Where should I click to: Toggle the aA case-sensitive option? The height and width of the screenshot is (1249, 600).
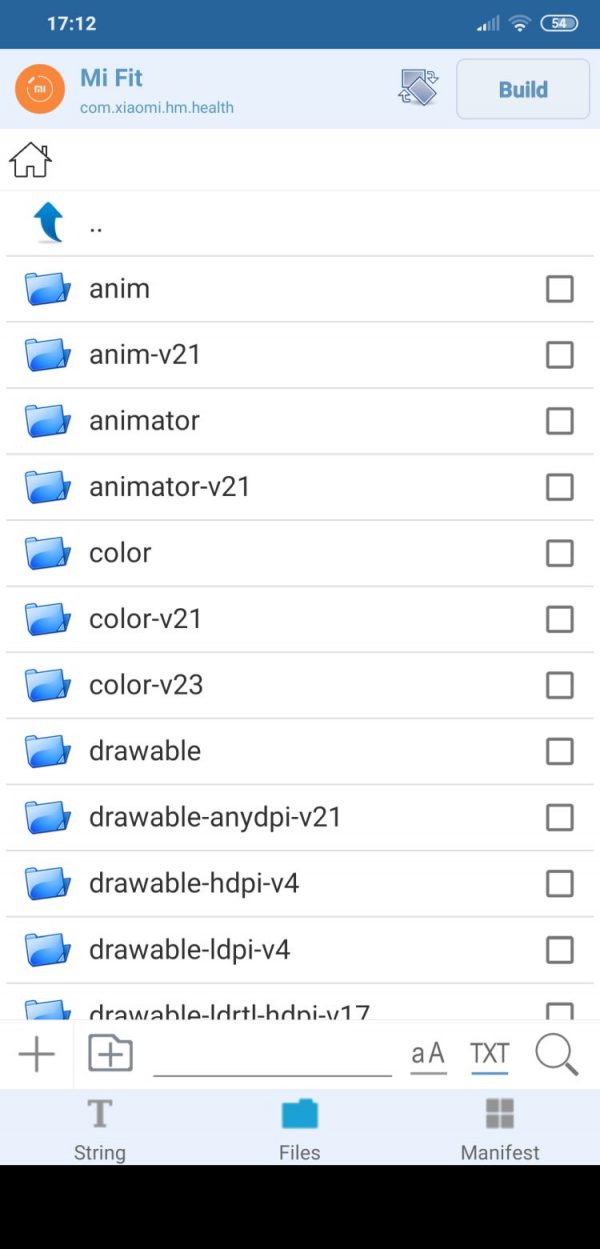tap(428, 1054)
